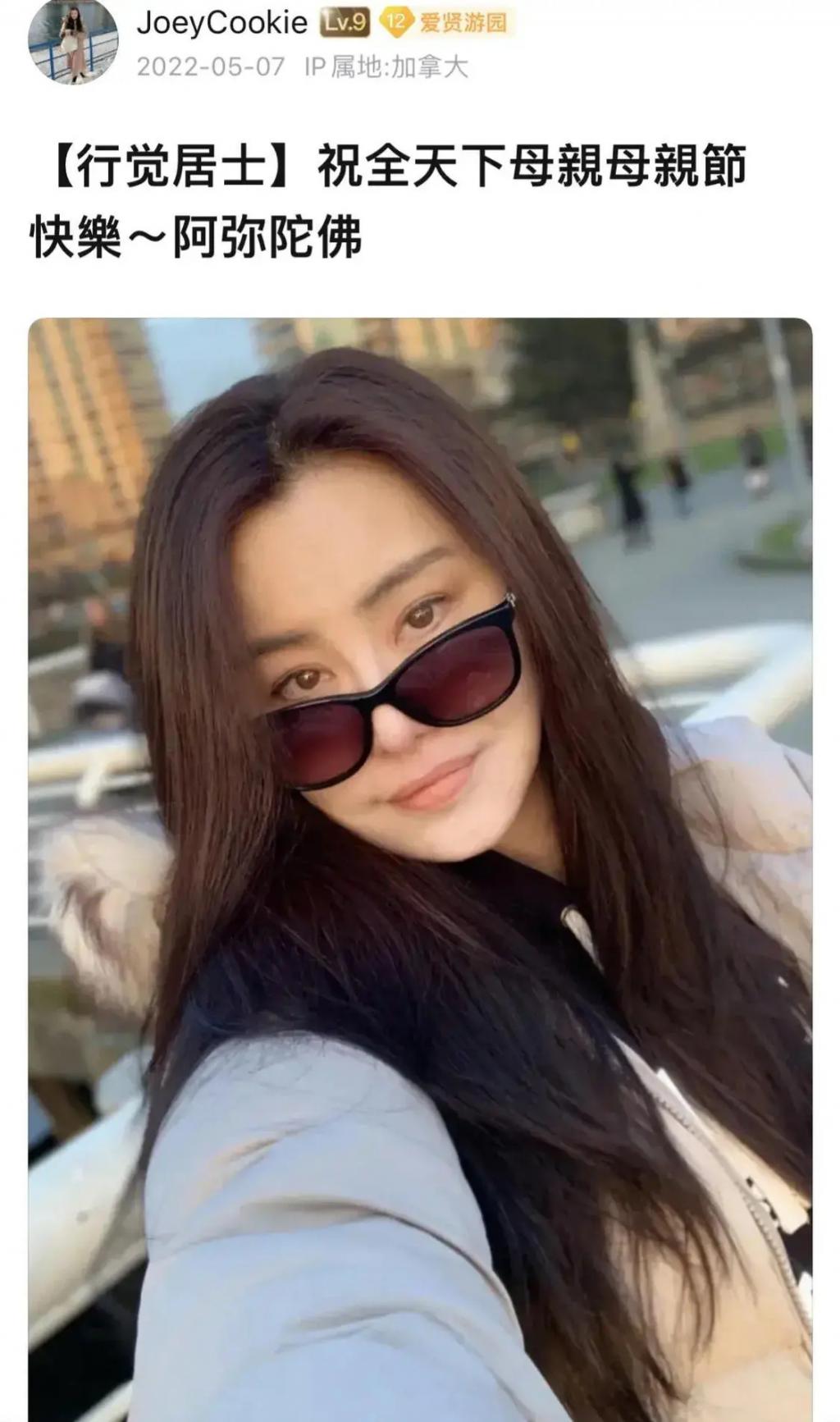Open JoeyCookie's profile avatar
Image resolution: width=840 pixels, height=1422 pixels.
(72, 41)
